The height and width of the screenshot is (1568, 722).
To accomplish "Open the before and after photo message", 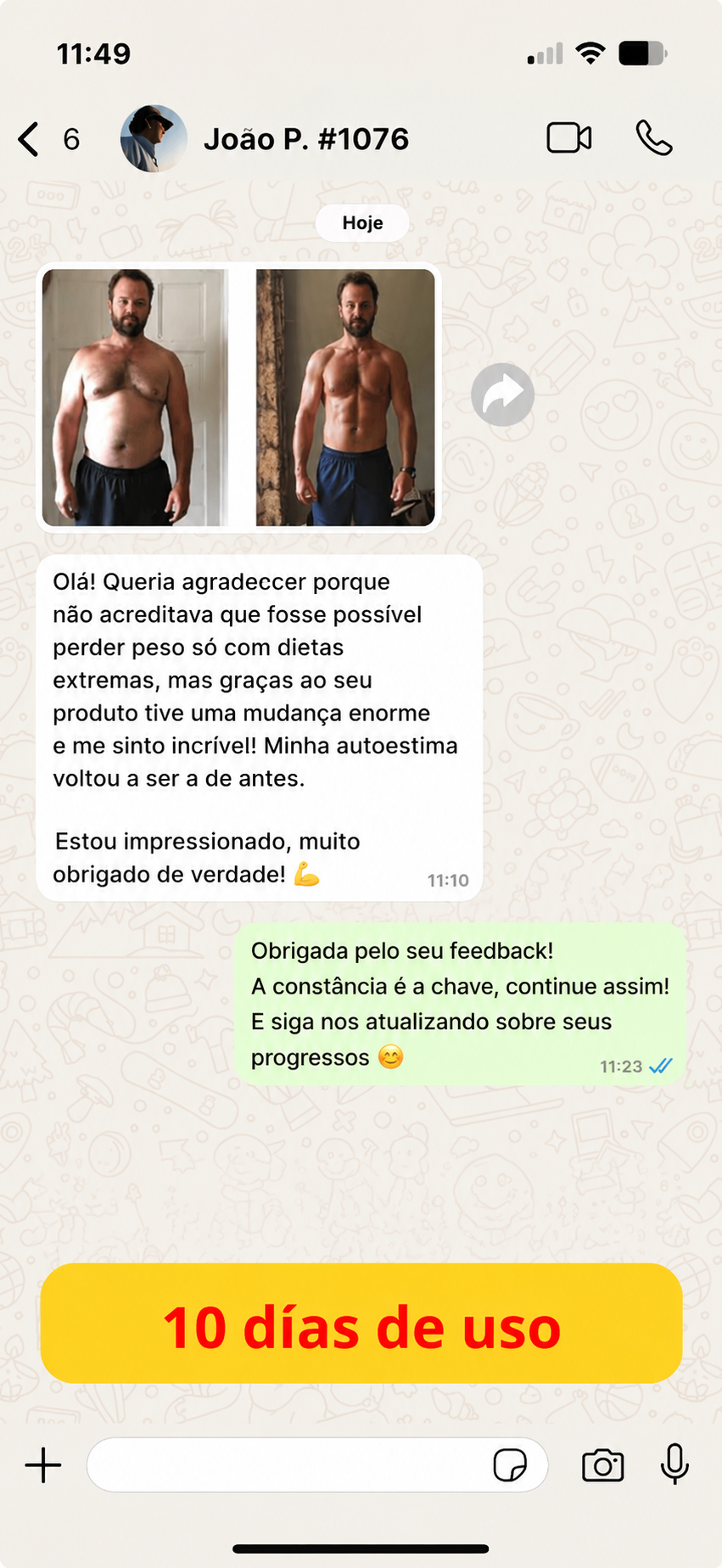I will [238, 397].
